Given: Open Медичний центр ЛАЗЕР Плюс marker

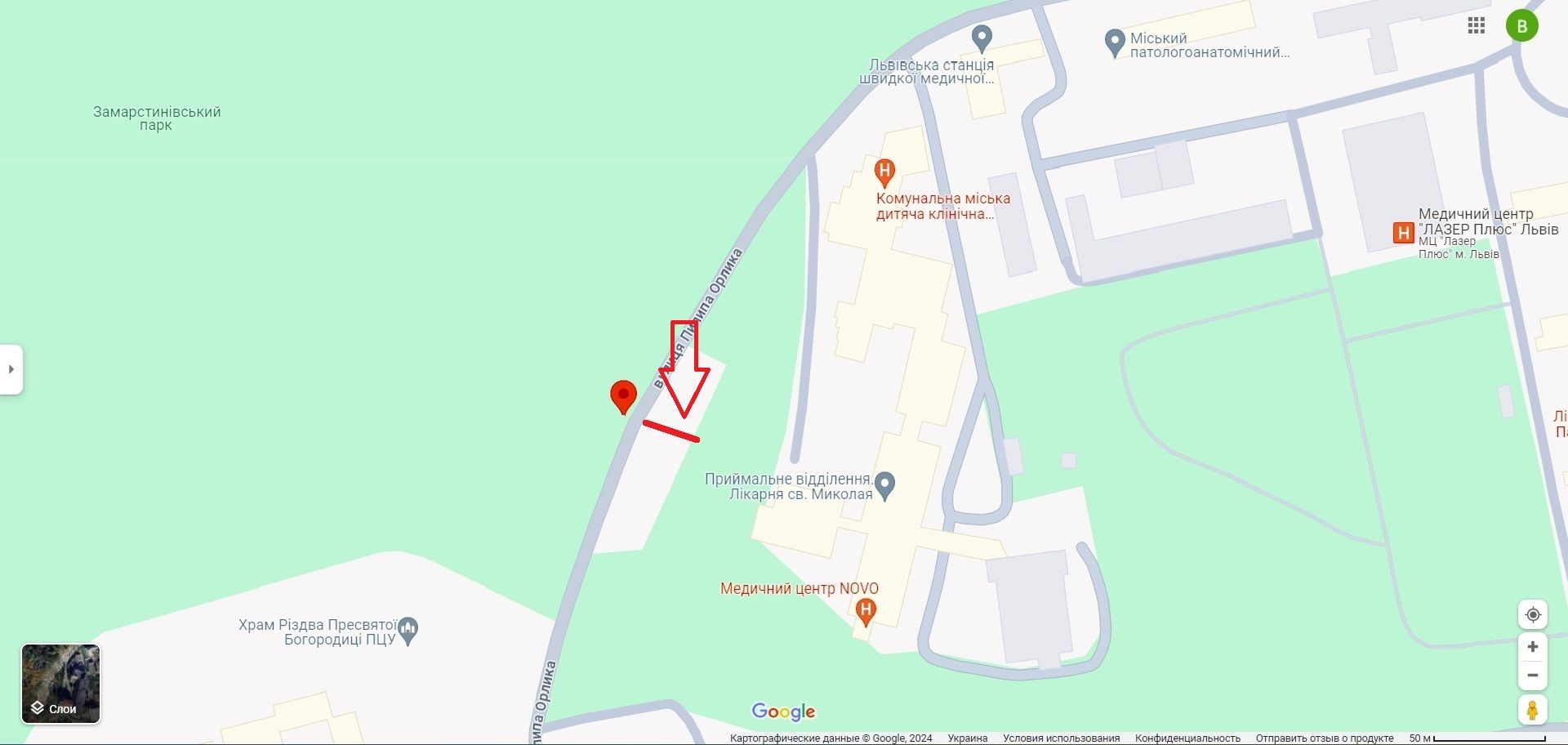Looking at the screenshot, I should 1403,233.
